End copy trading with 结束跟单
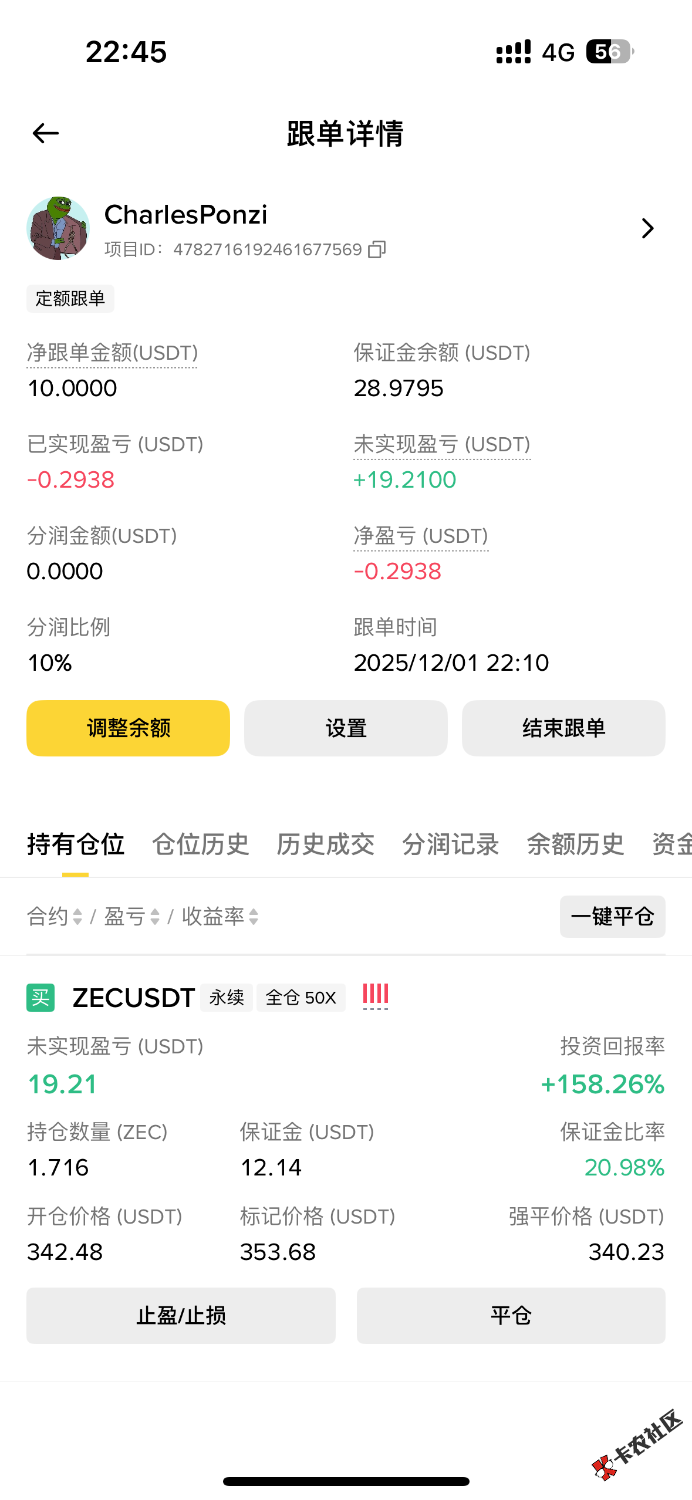 pyautogui.click(x=563, y=728)
